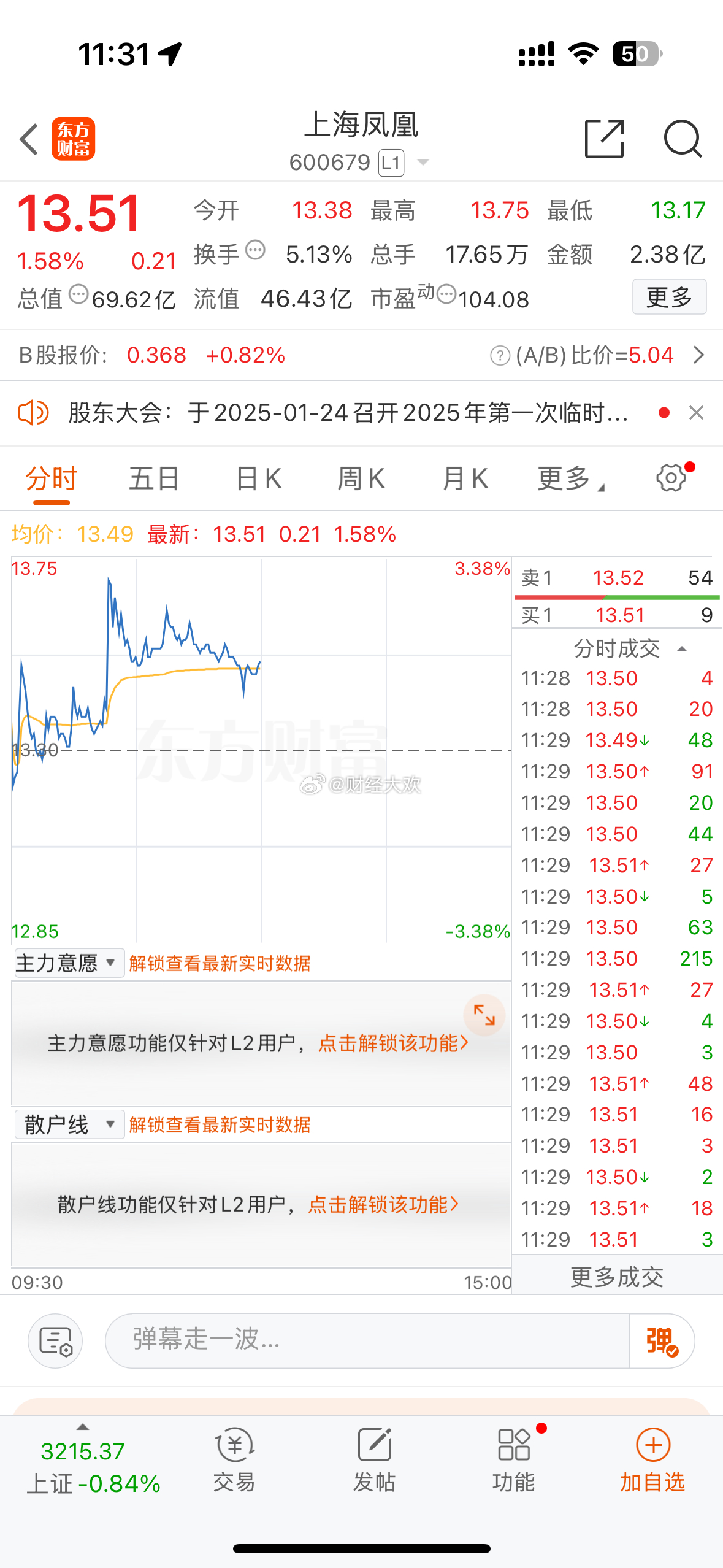Switch to the 日K chart tab
Viewport: 723px width, 1568px height.
coord(259,478)
